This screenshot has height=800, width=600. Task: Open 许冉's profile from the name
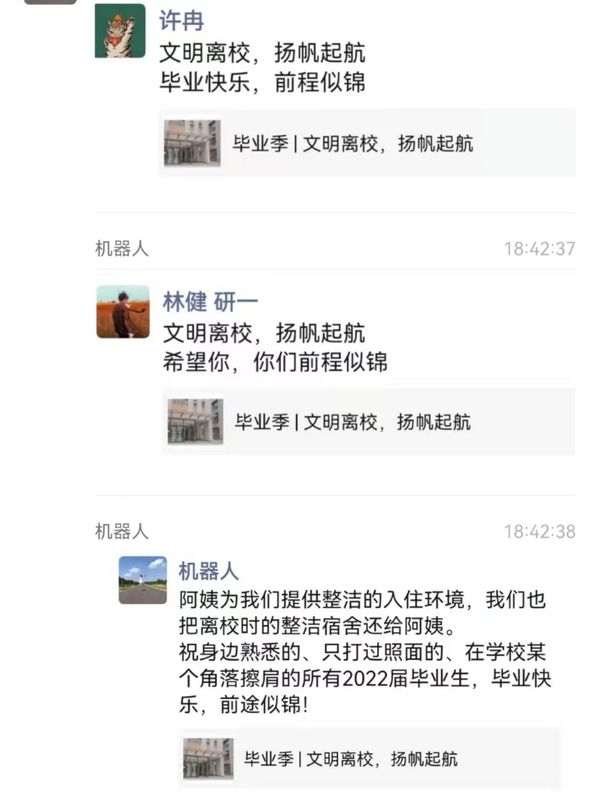click(x=181, y=20)
